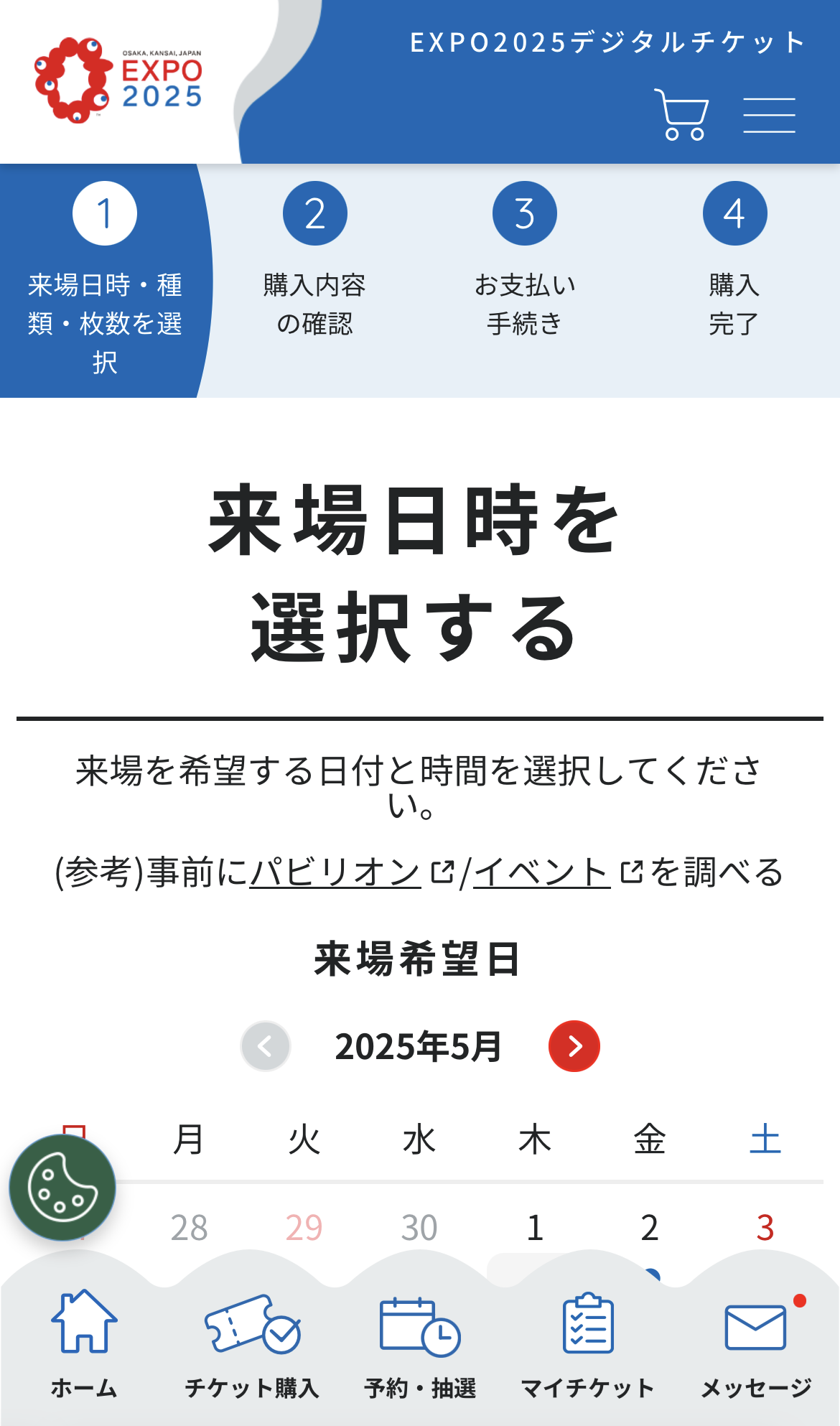Switch to the チケット購入 tab
The height and width of the screenshot is (1426, 840).
(x=252, y=1344)
